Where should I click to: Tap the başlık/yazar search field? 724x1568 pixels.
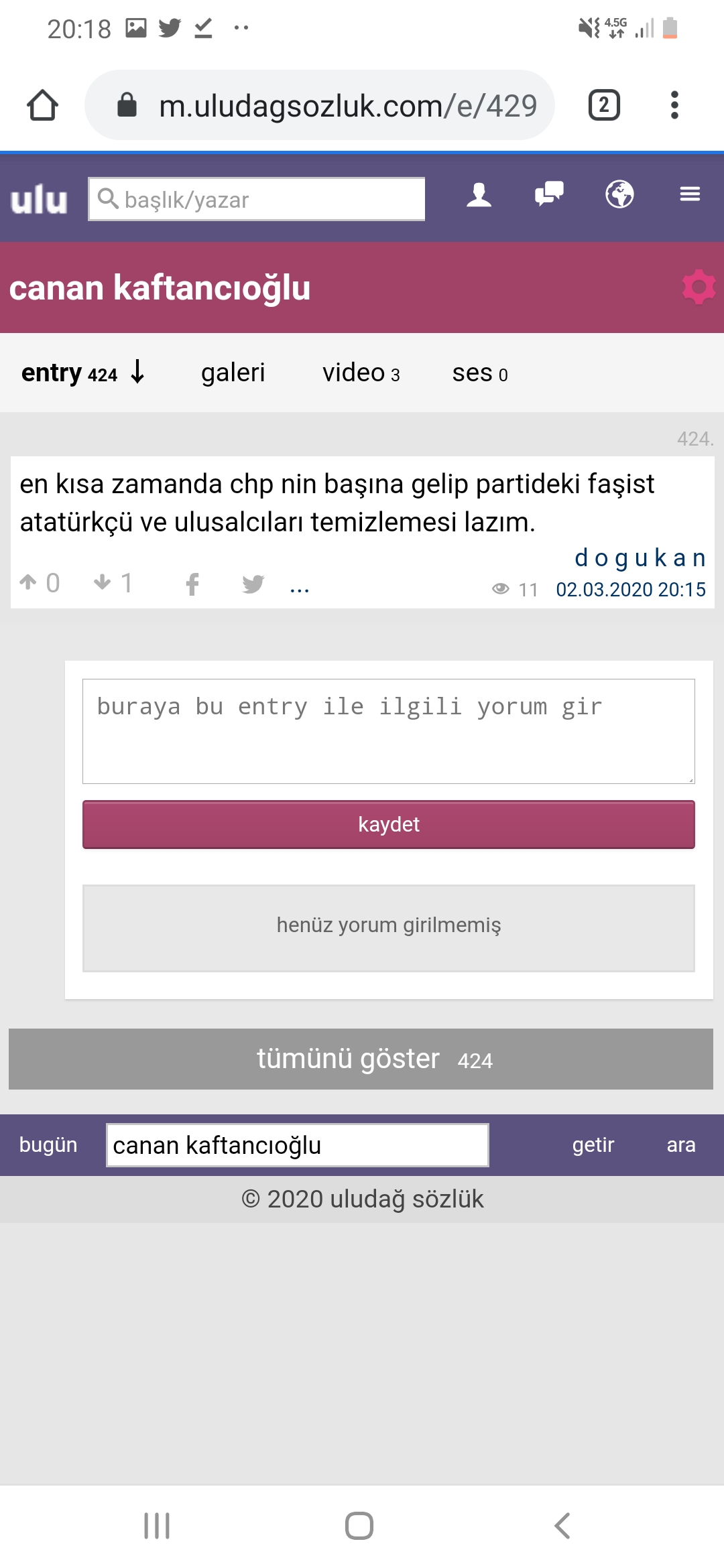coord(257,199)
